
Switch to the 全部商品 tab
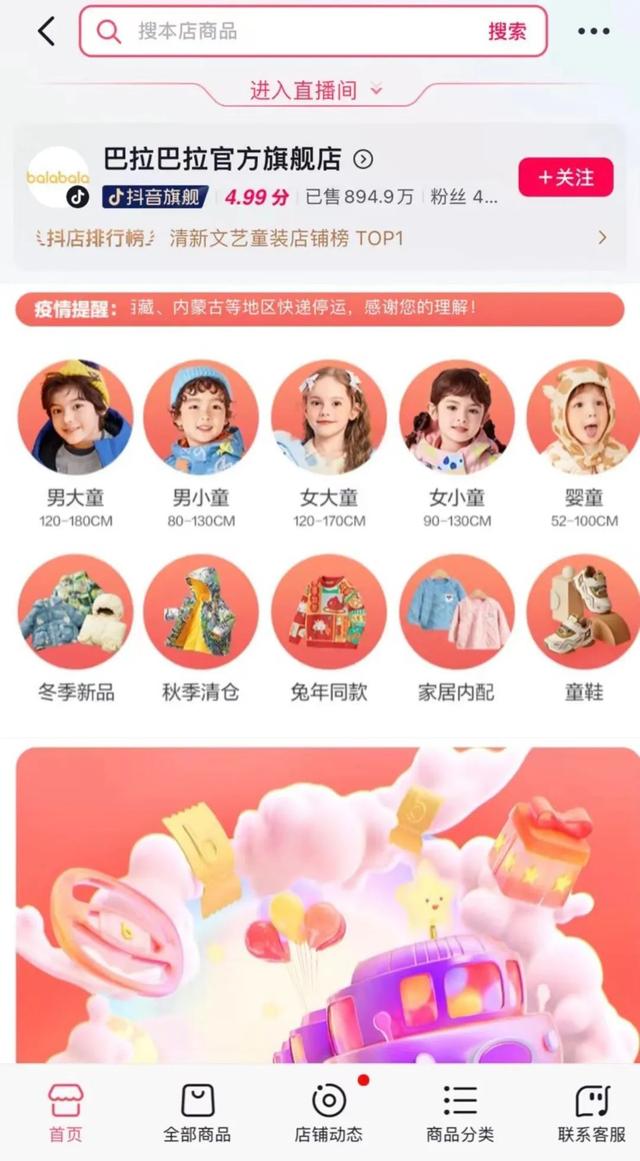coord(197,1113)
